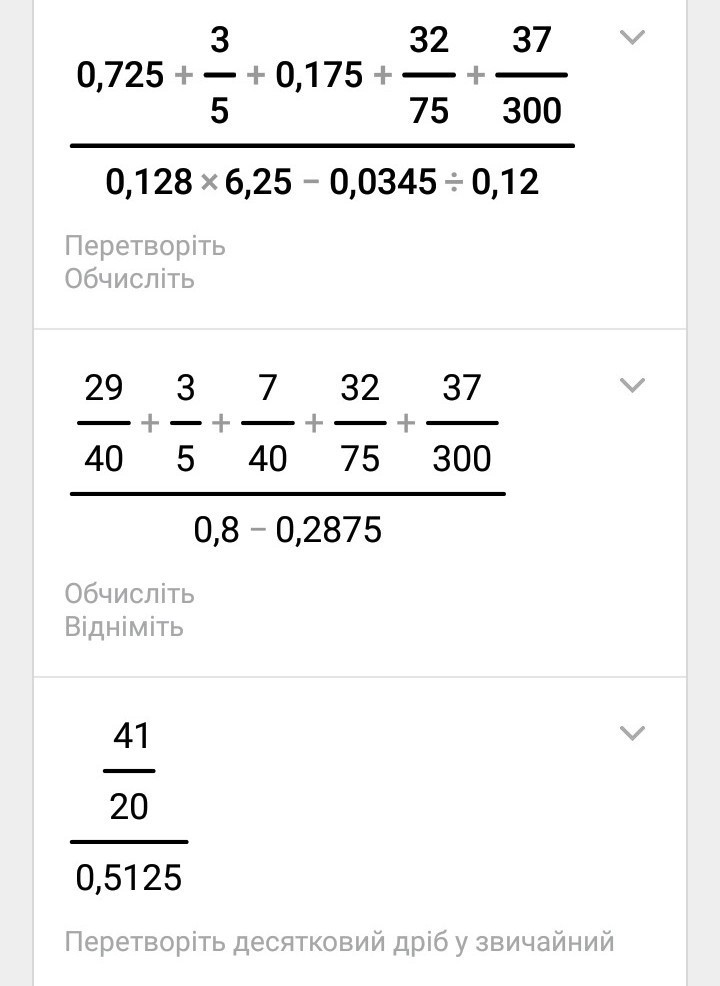
Task: Expand the step labeled Перетворіть, Обчисліть
Action: (633, 38)
